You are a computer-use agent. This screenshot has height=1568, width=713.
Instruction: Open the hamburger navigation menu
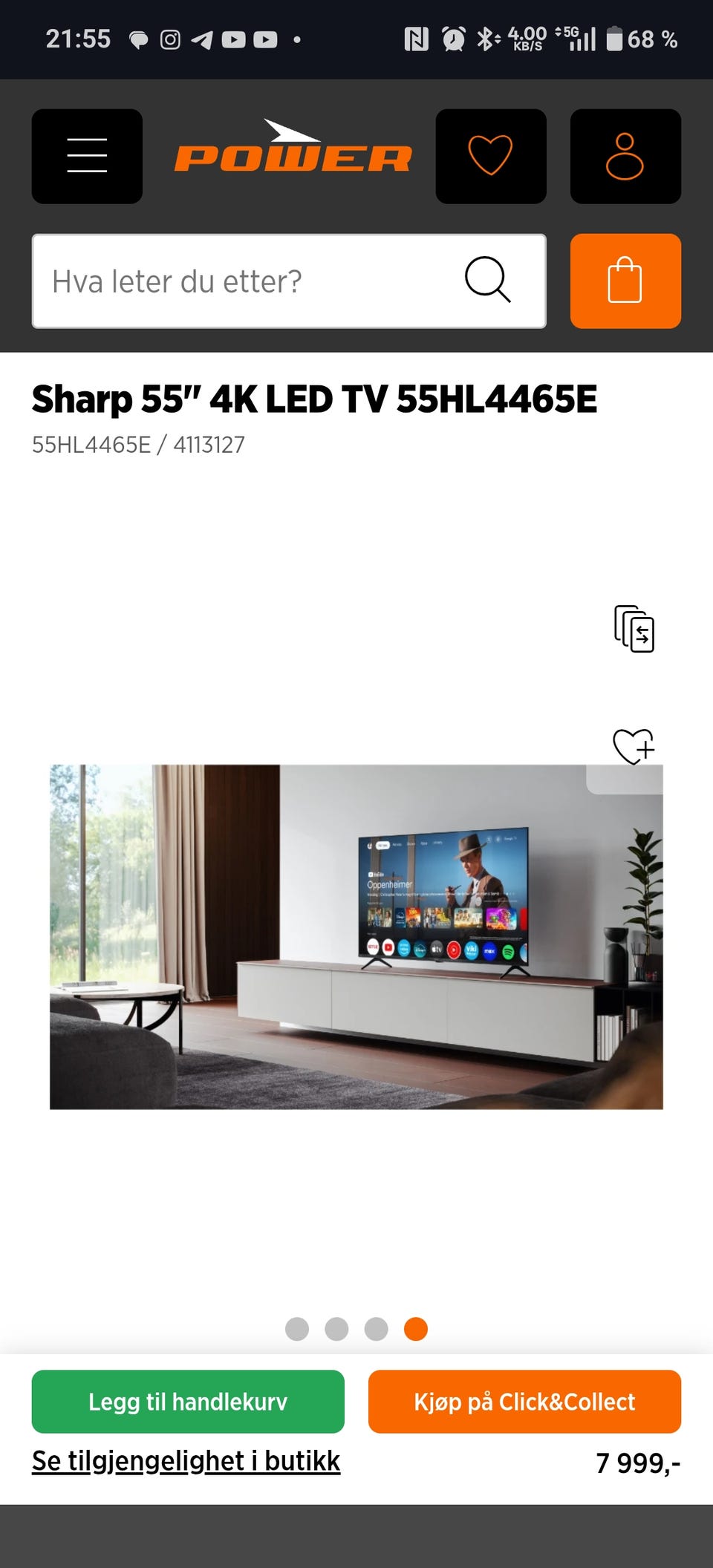tap(87, 157)
